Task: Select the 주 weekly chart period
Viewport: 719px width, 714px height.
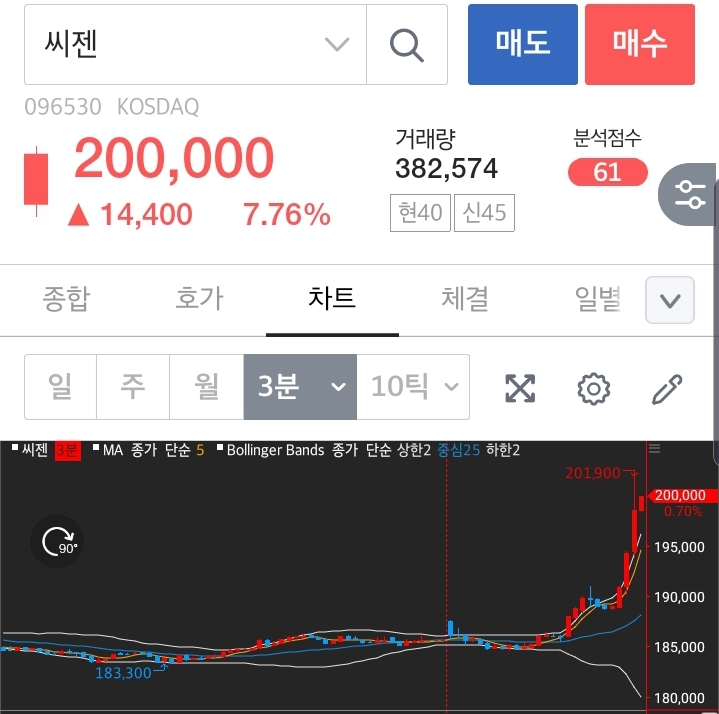Action: pyautogui.click(x=133, y=387)
